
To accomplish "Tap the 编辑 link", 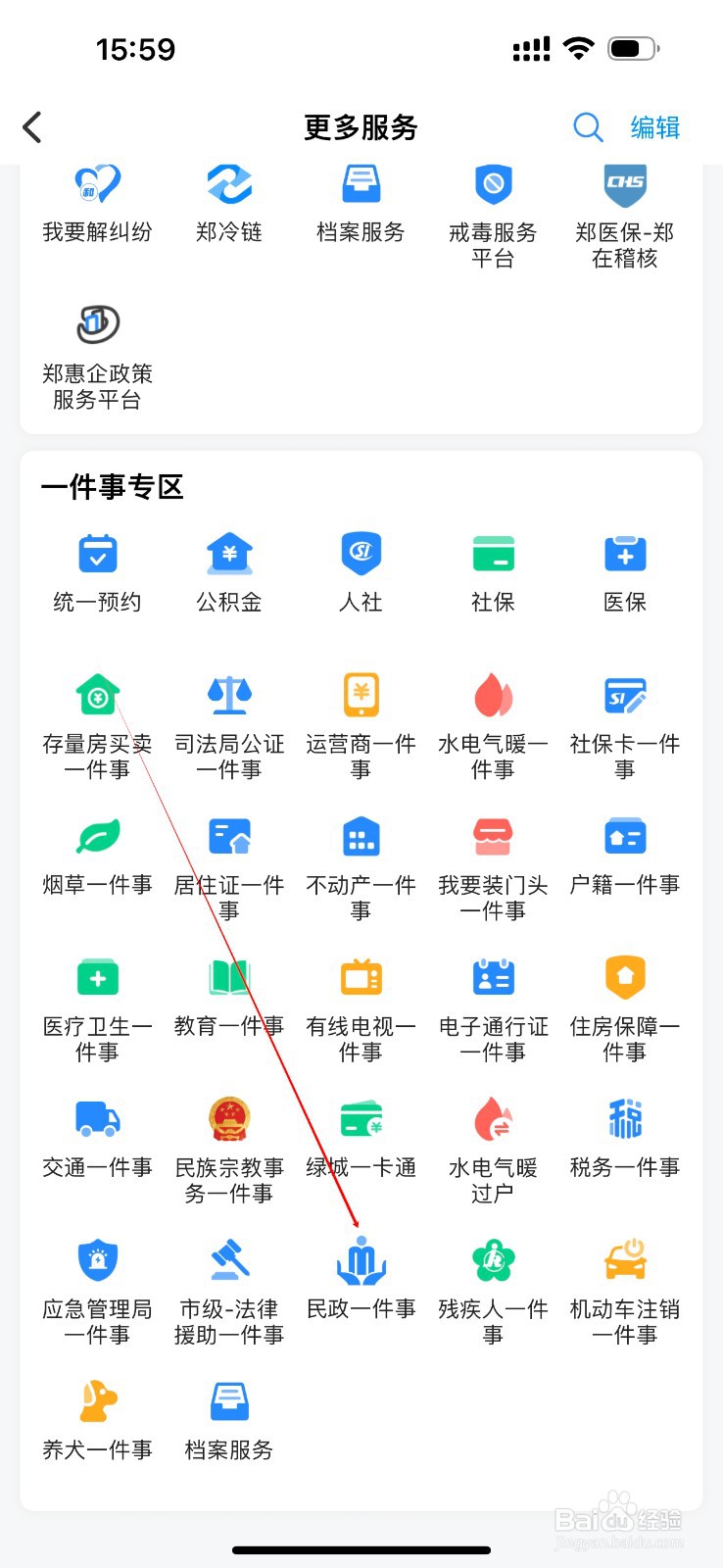I will 655,127.
